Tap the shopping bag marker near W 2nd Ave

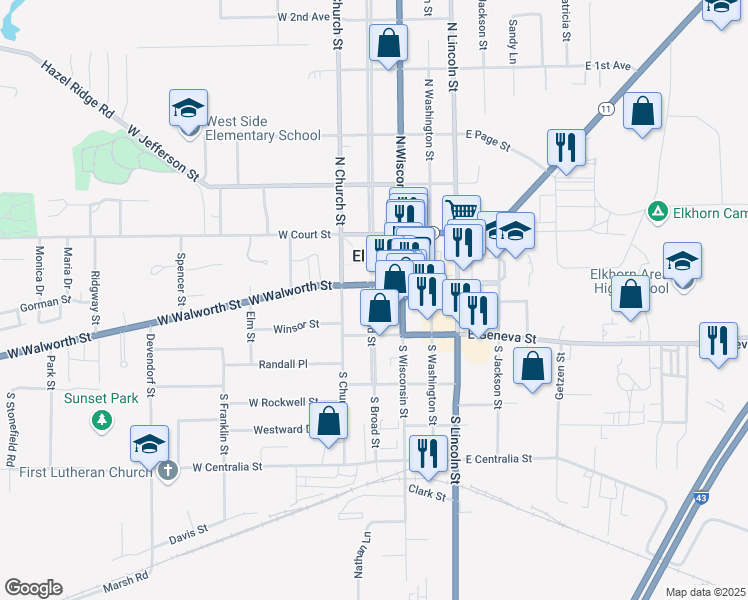coord(388,44)
